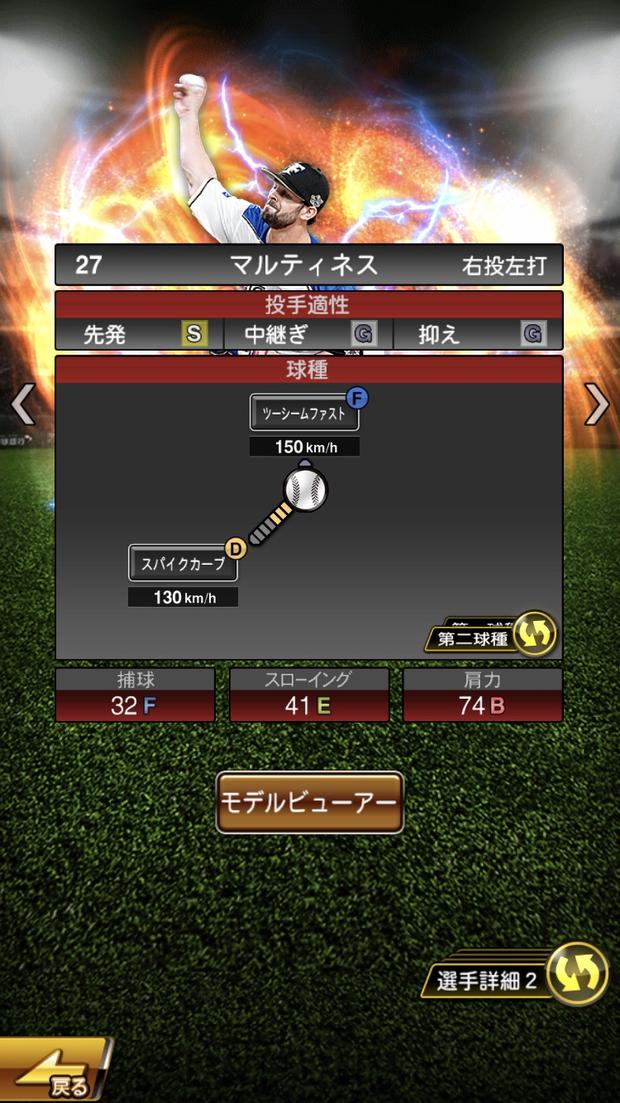The width and height of the screenshot is (620, 1103).
Task: Go to the previous player with left arrow
Action: click(22, 404)
